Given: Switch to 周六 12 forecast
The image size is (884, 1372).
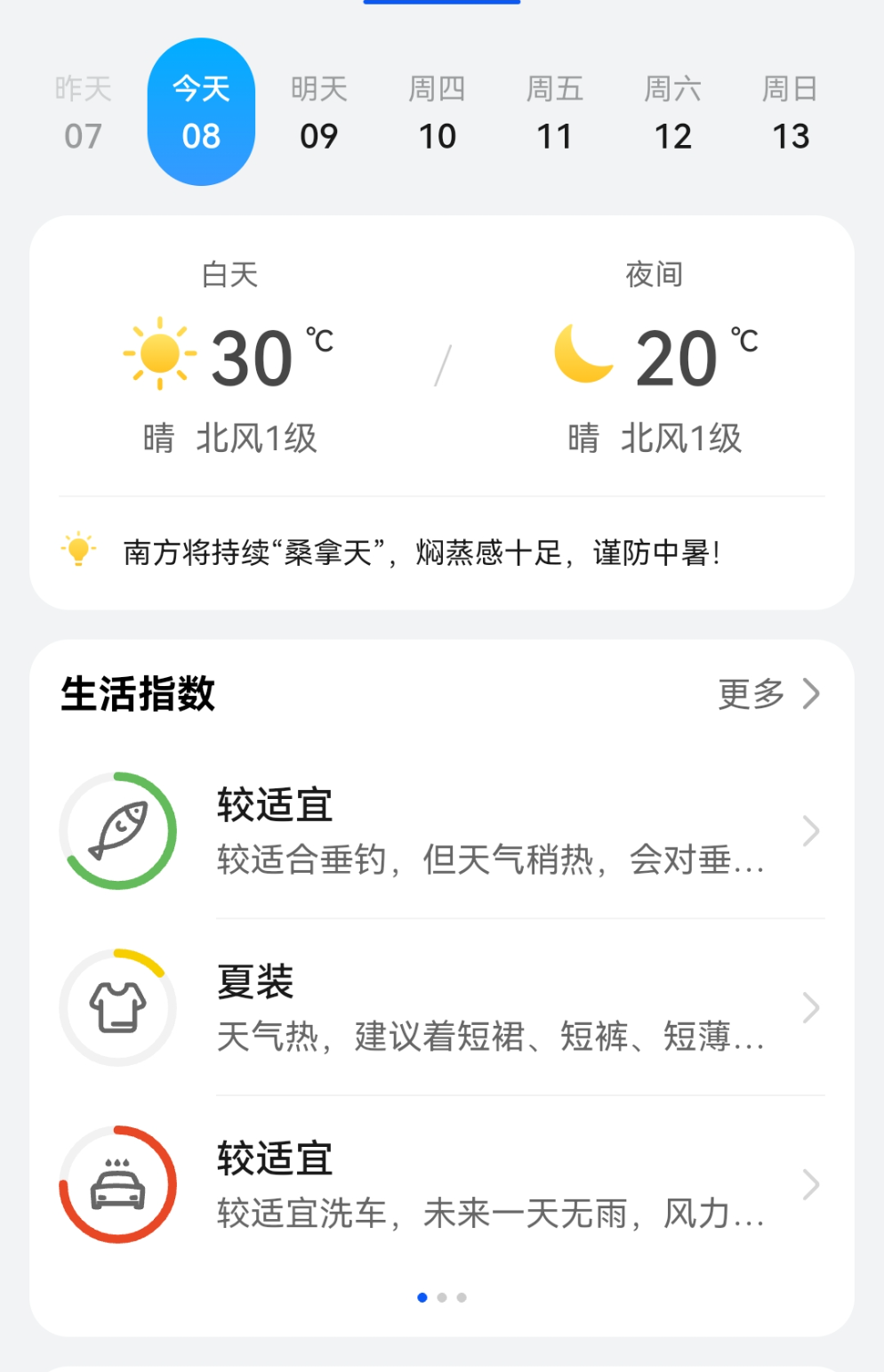Looking at the screenshot, I should 672,112.
